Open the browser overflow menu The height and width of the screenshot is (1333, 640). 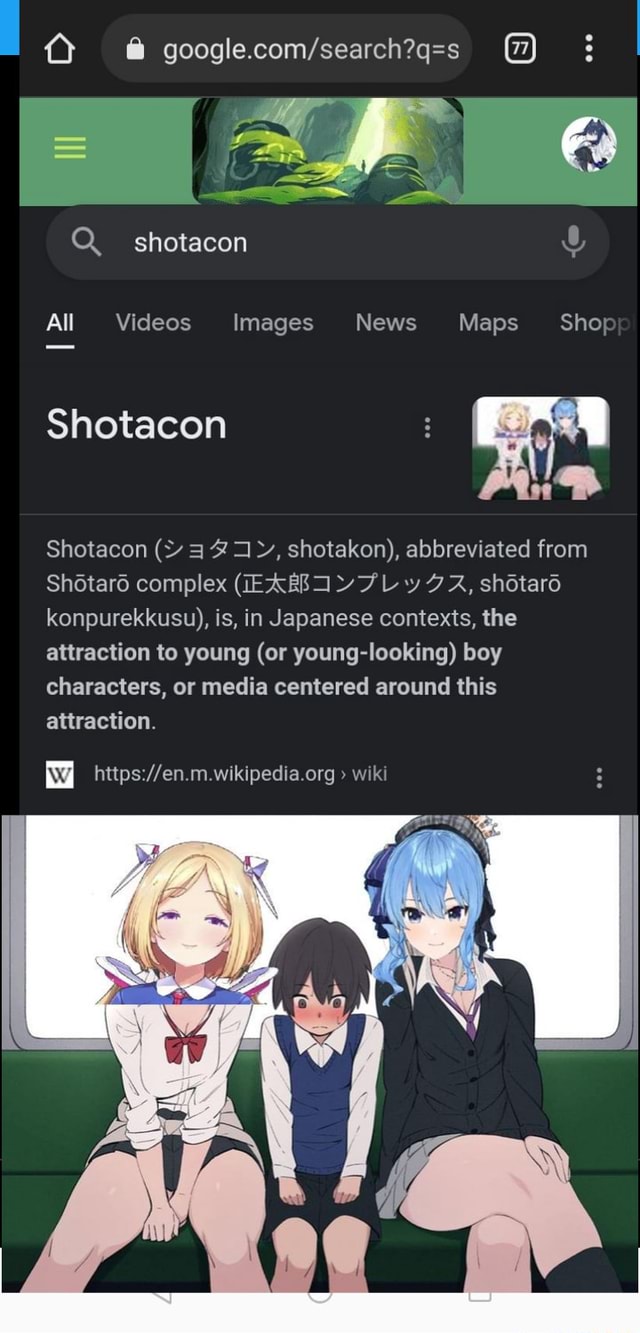(x=589, y=48)
